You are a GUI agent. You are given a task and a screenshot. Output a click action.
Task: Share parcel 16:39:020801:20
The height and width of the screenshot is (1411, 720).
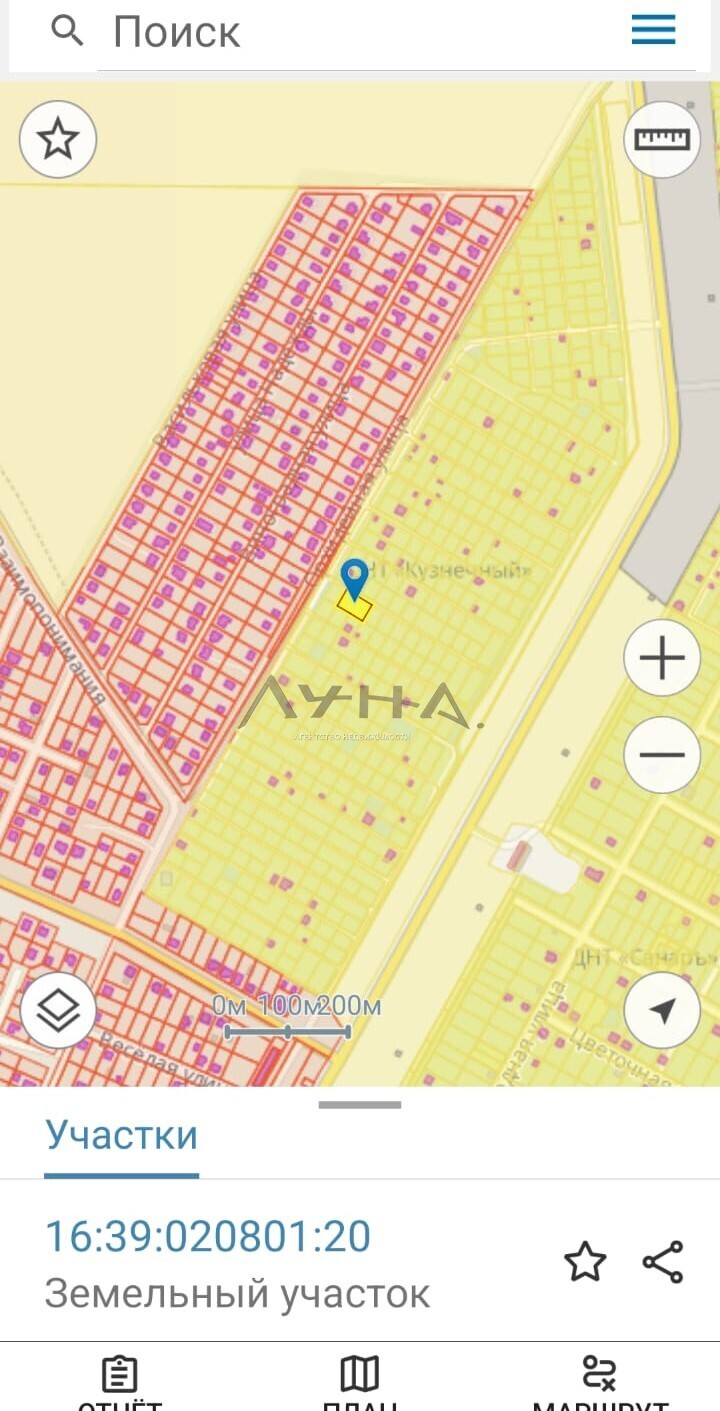(x=663, y=1262)
